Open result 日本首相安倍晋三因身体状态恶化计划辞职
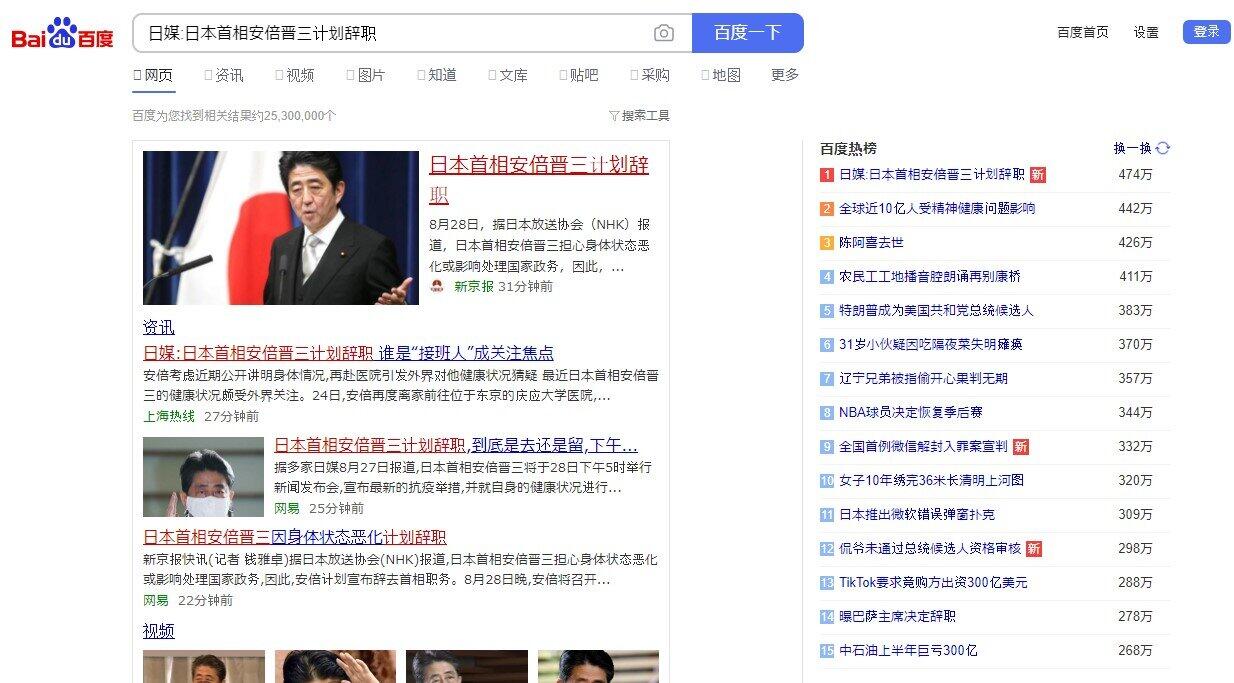Screen dimensions: 1234x683 click(x=295, y=537)
